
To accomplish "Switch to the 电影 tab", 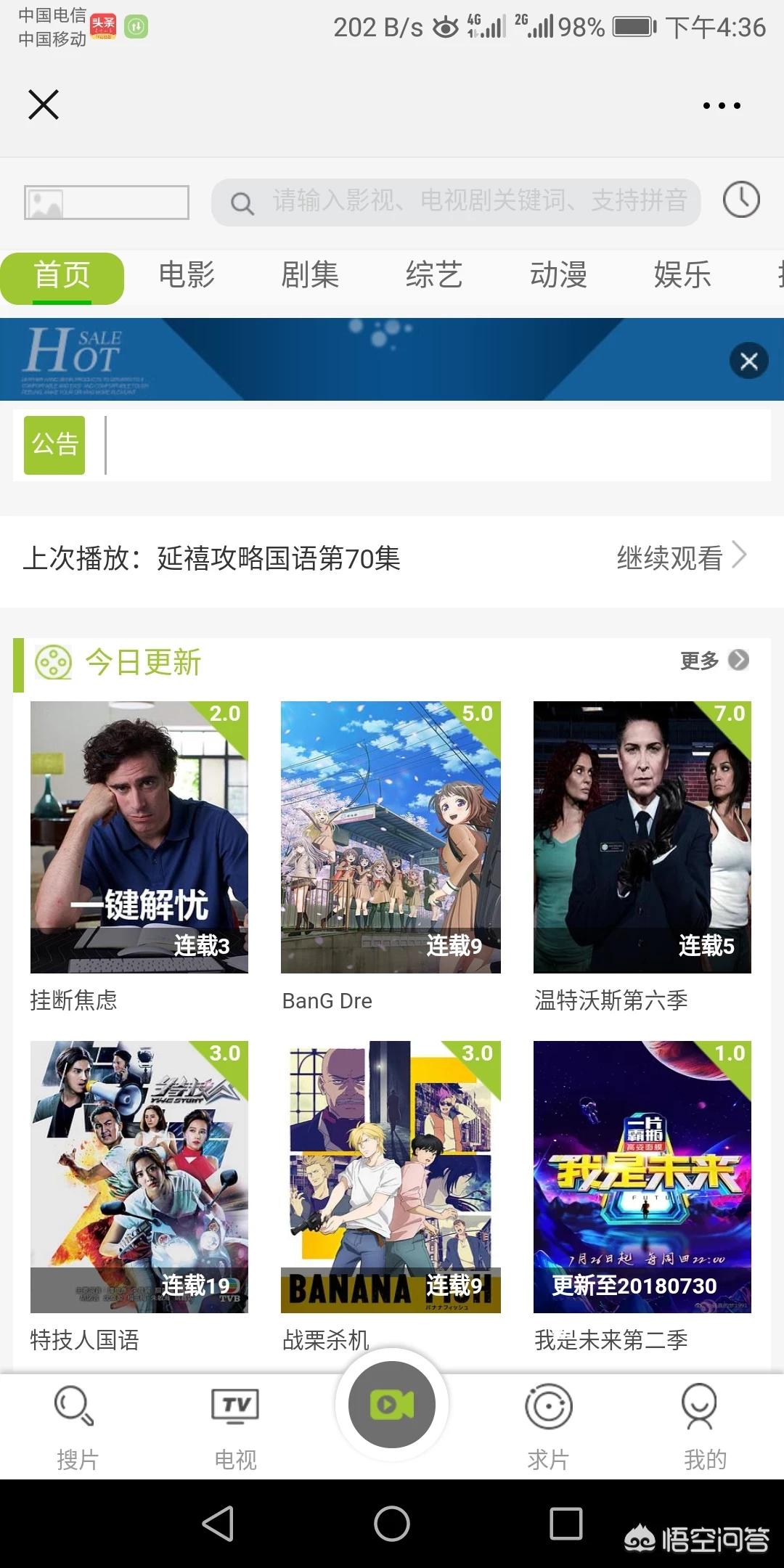I will click(x=187, y=276).
